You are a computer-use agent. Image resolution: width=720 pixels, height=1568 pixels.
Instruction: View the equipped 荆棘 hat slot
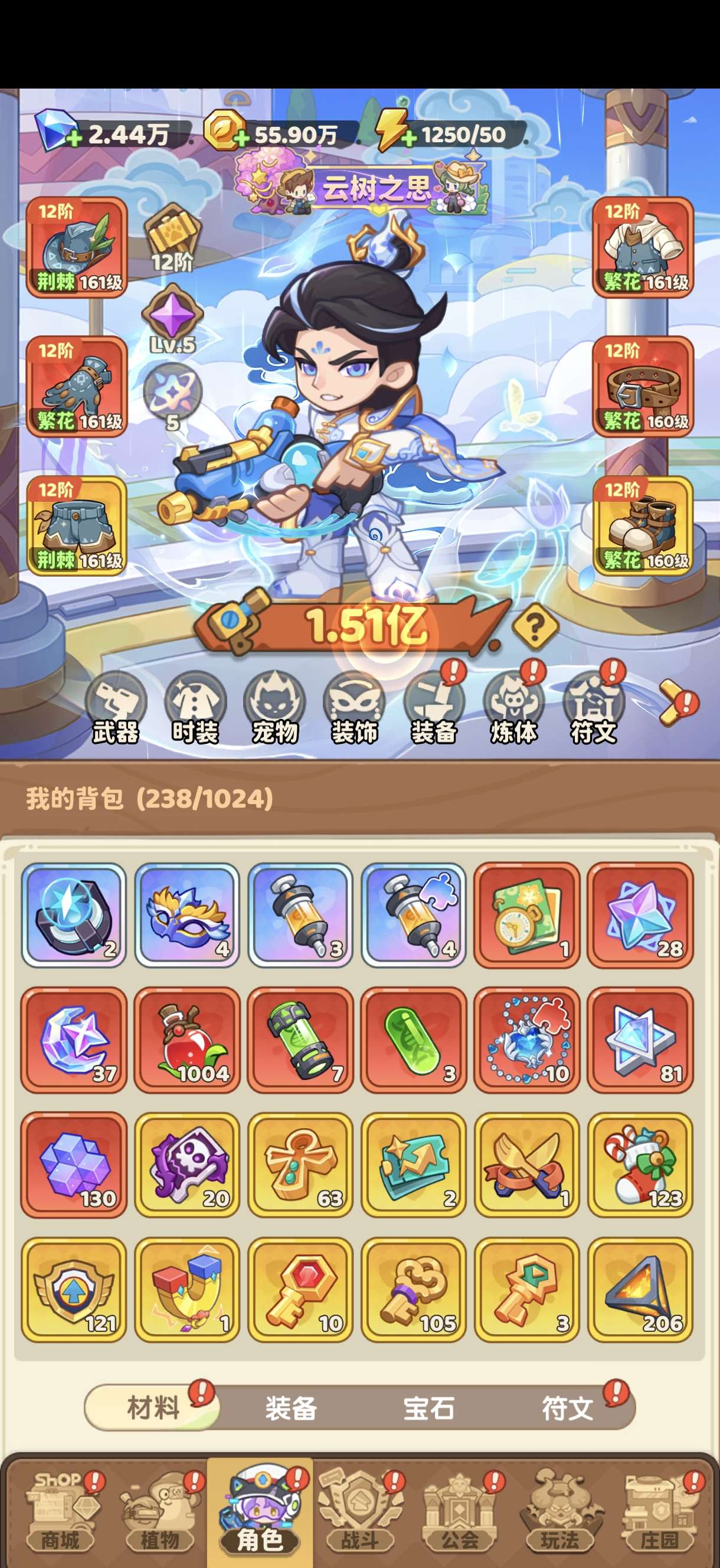[x=77, y=247]
